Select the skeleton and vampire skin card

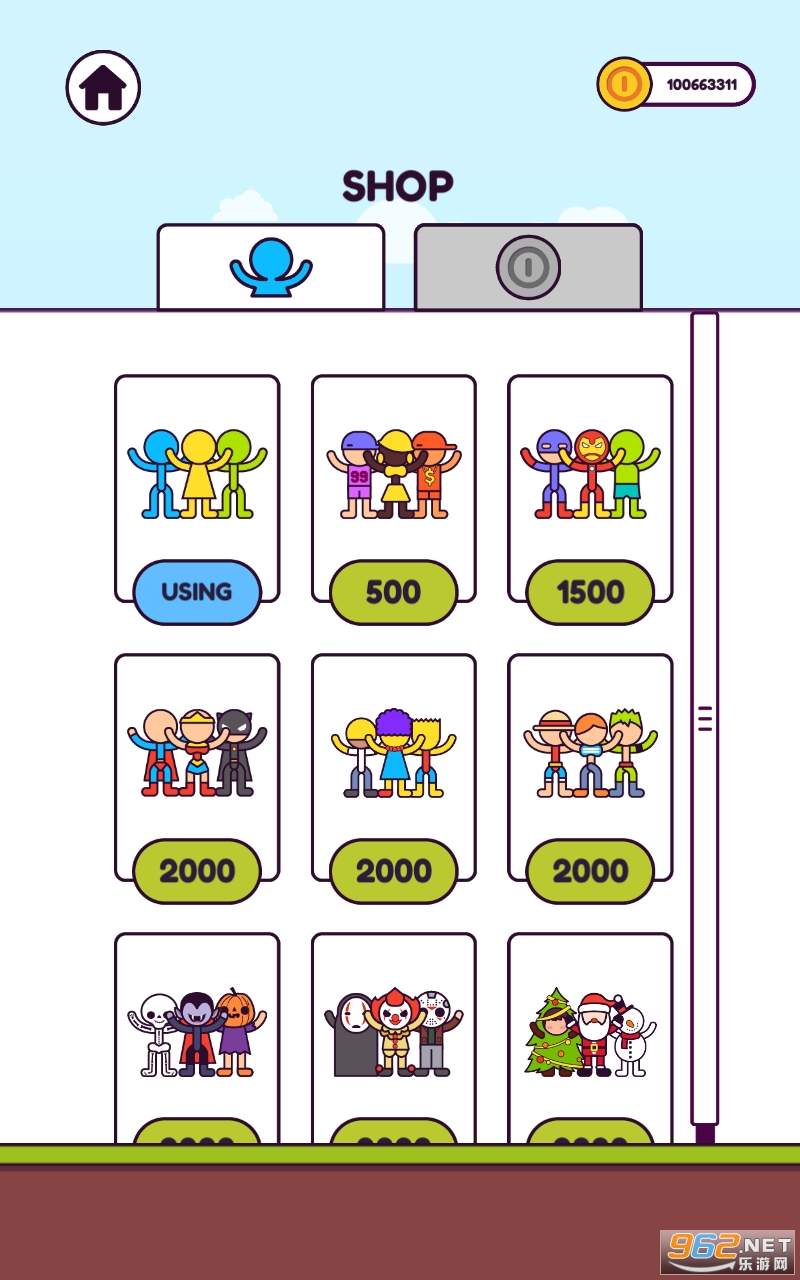point(197,1035)
